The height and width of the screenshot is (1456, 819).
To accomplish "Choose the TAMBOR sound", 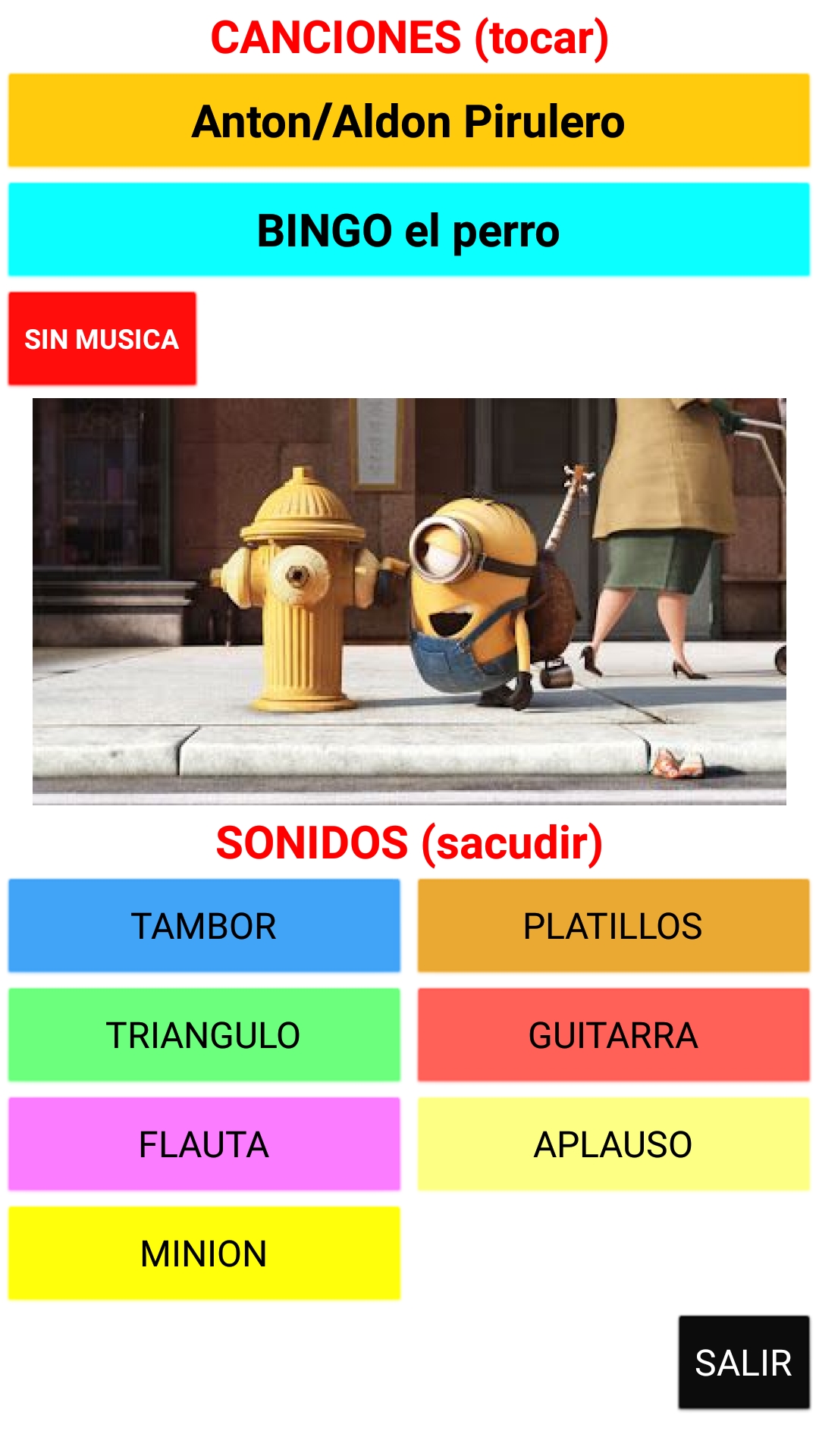I will click(x=204, y=926).
